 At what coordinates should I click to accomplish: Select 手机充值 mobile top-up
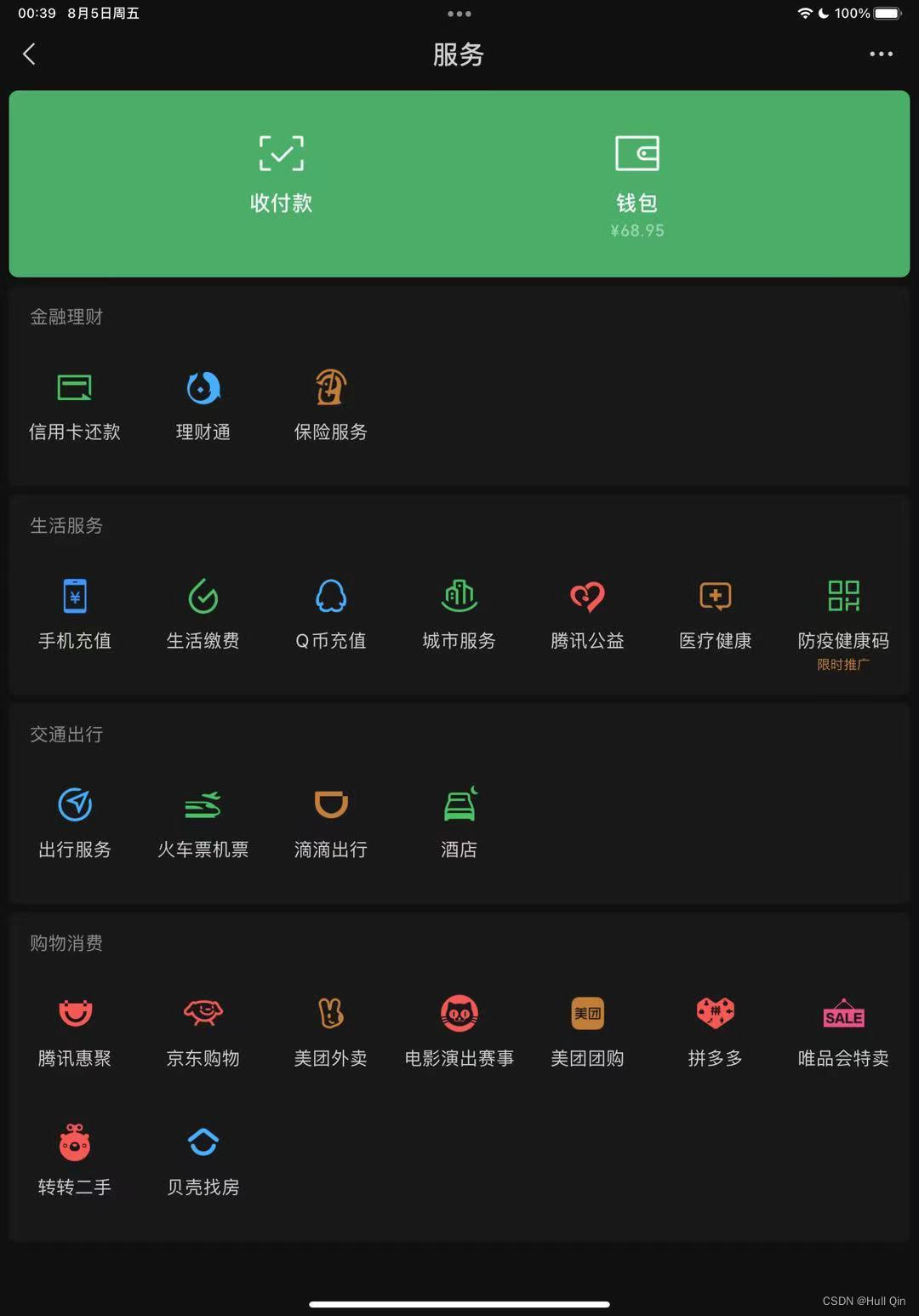click(x=75, y=614)
